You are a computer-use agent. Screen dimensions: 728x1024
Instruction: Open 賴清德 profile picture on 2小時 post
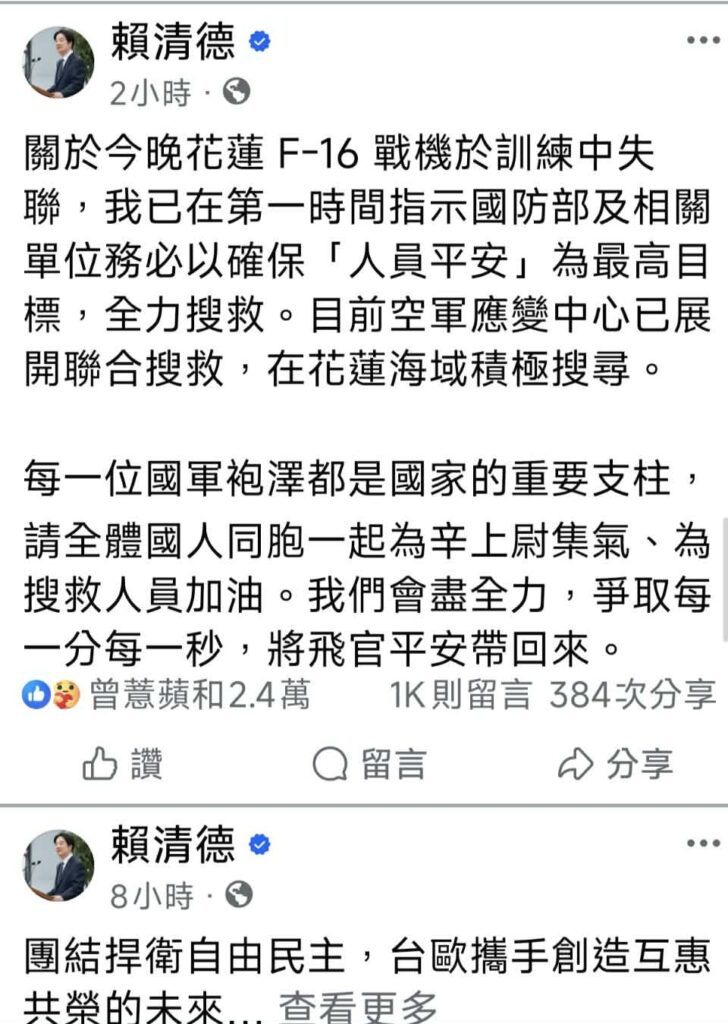coord(59,62)
